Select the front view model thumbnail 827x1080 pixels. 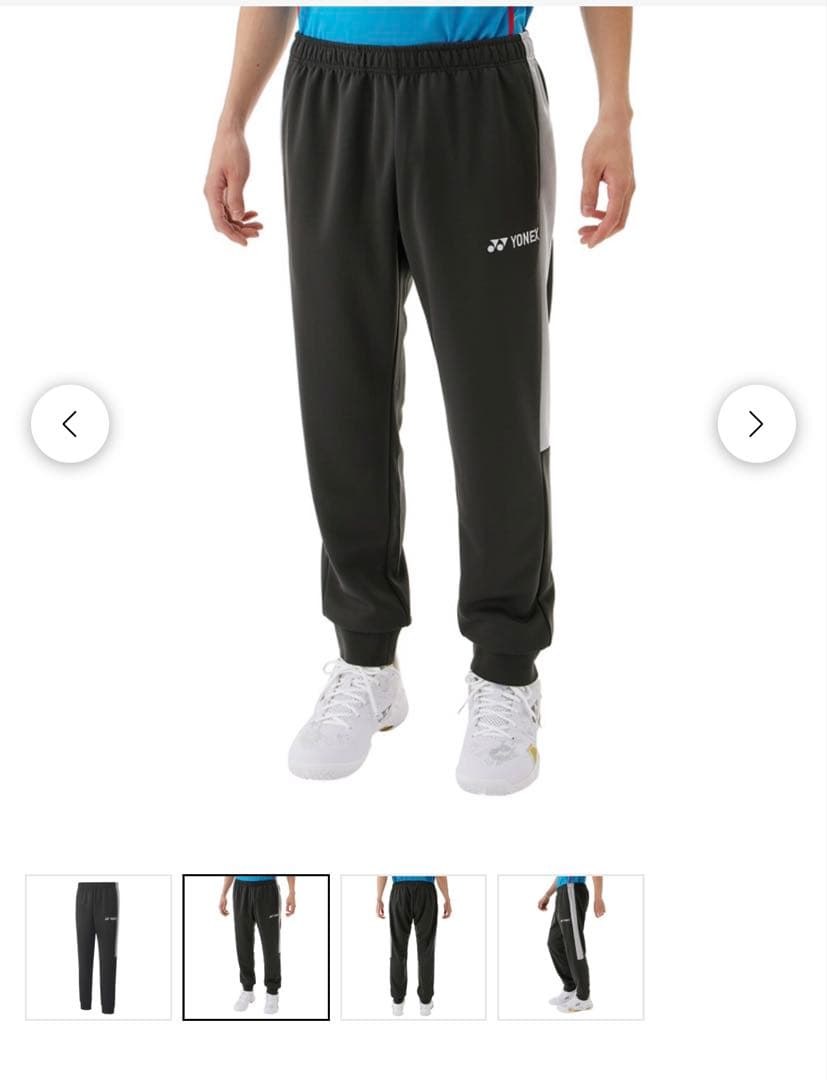(x=256, y=947)
